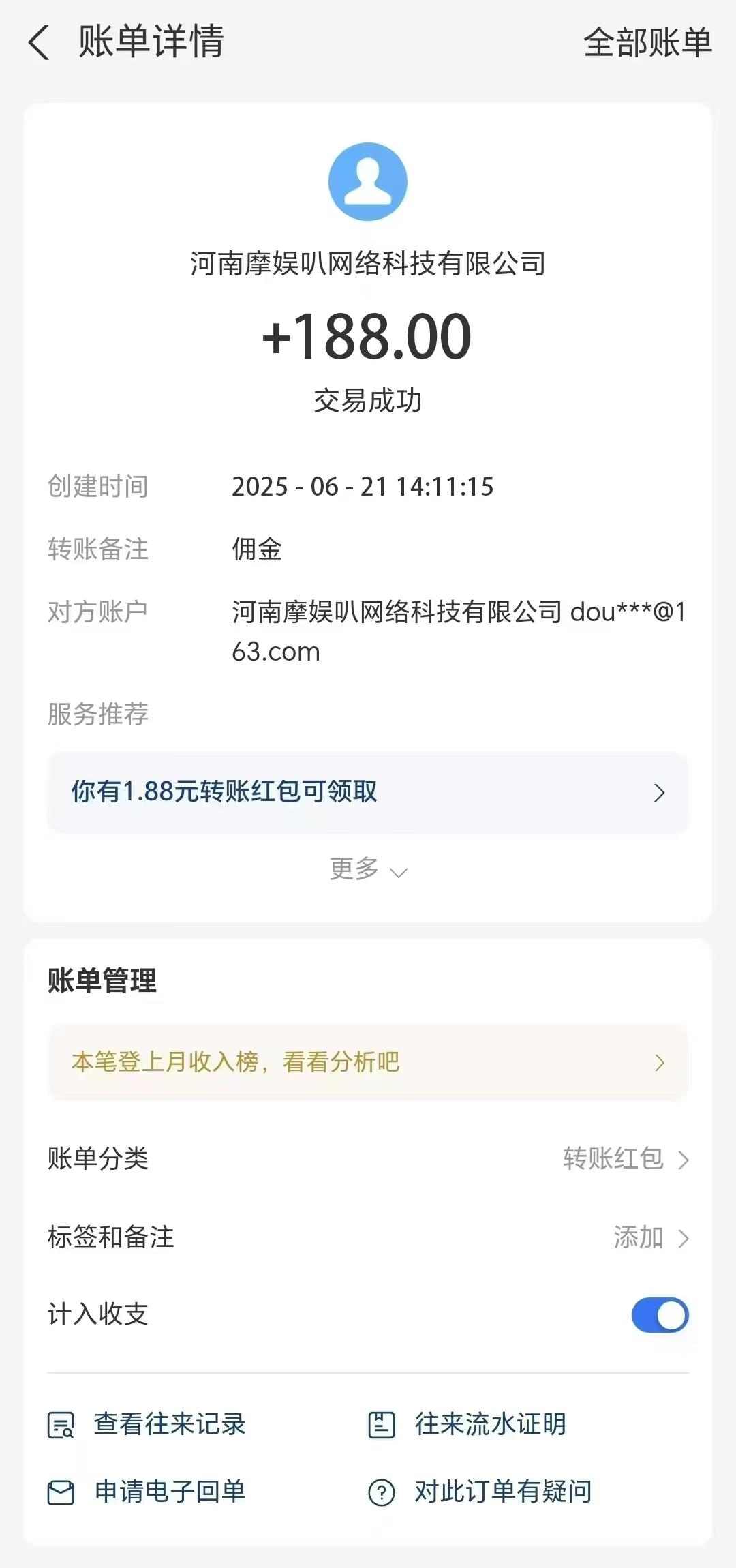736x1568 pixels.
Task: Claim the 1.88元转账红包 offer
Action: (x=368, y=792)
